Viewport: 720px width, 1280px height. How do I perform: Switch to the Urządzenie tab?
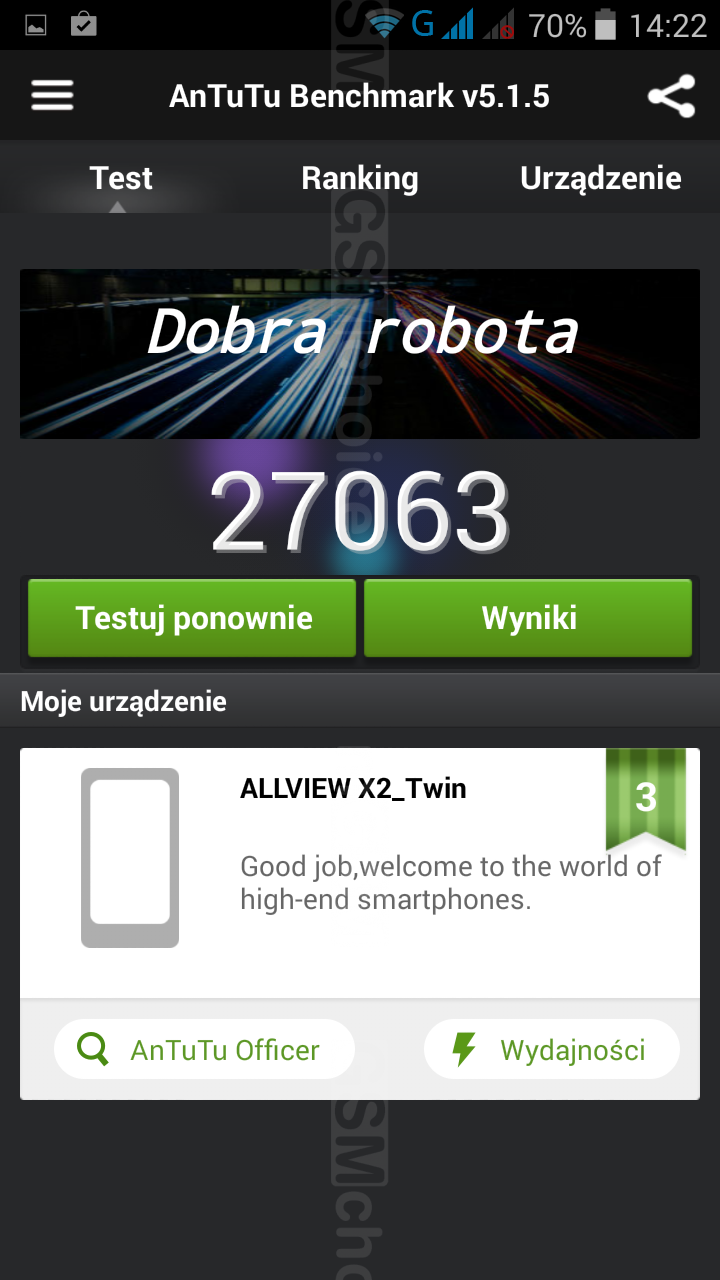pos(600,178)
